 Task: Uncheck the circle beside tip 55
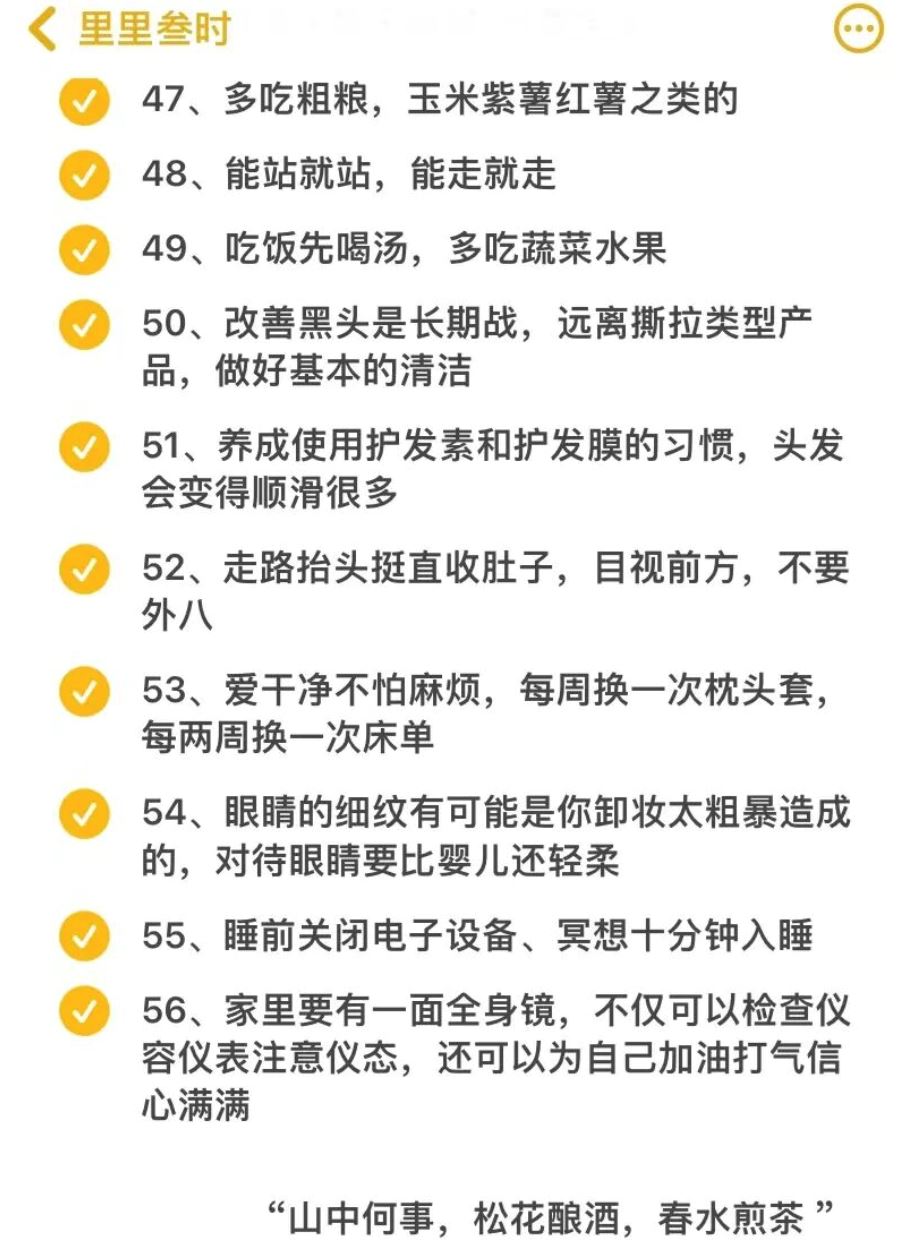(84, 934)
